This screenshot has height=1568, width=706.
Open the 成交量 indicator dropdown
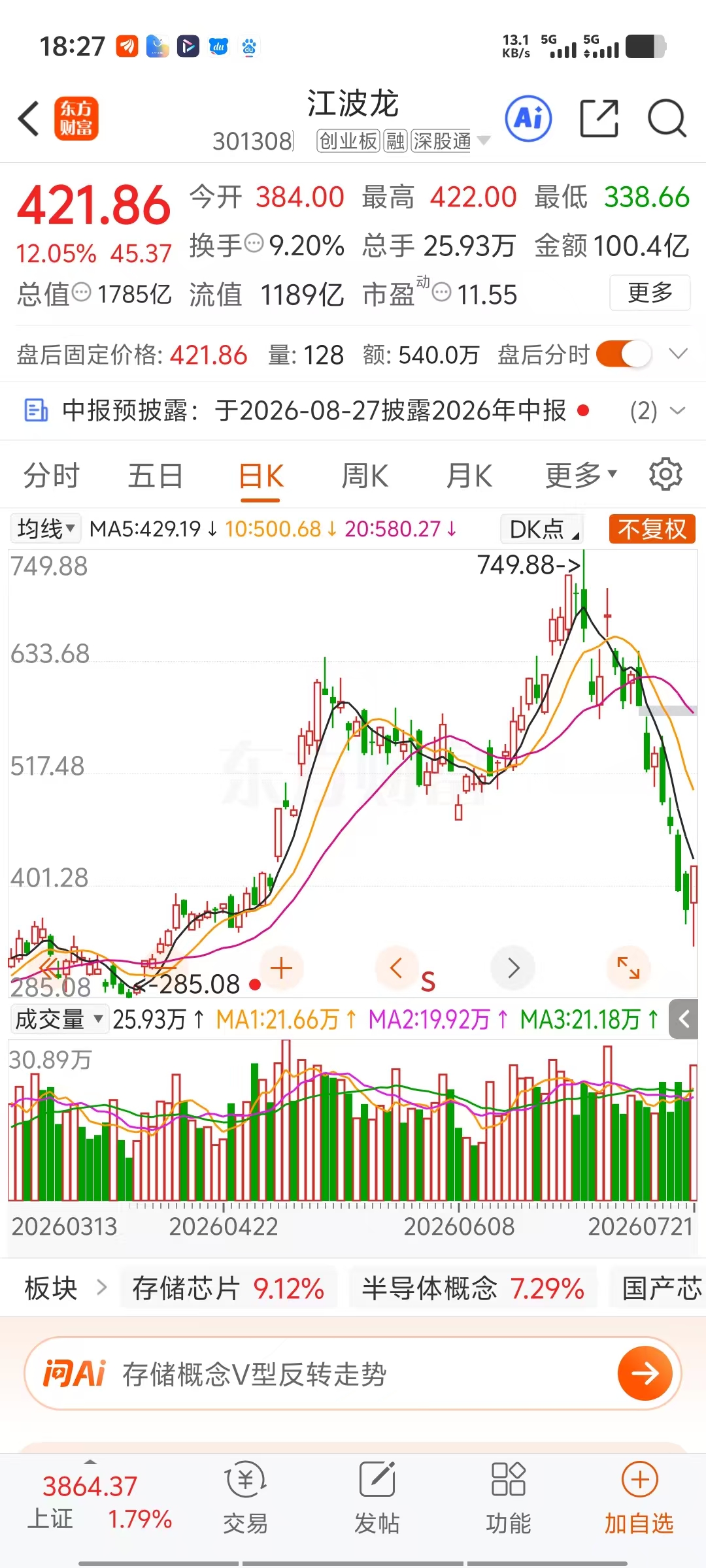coord(59,1019)
